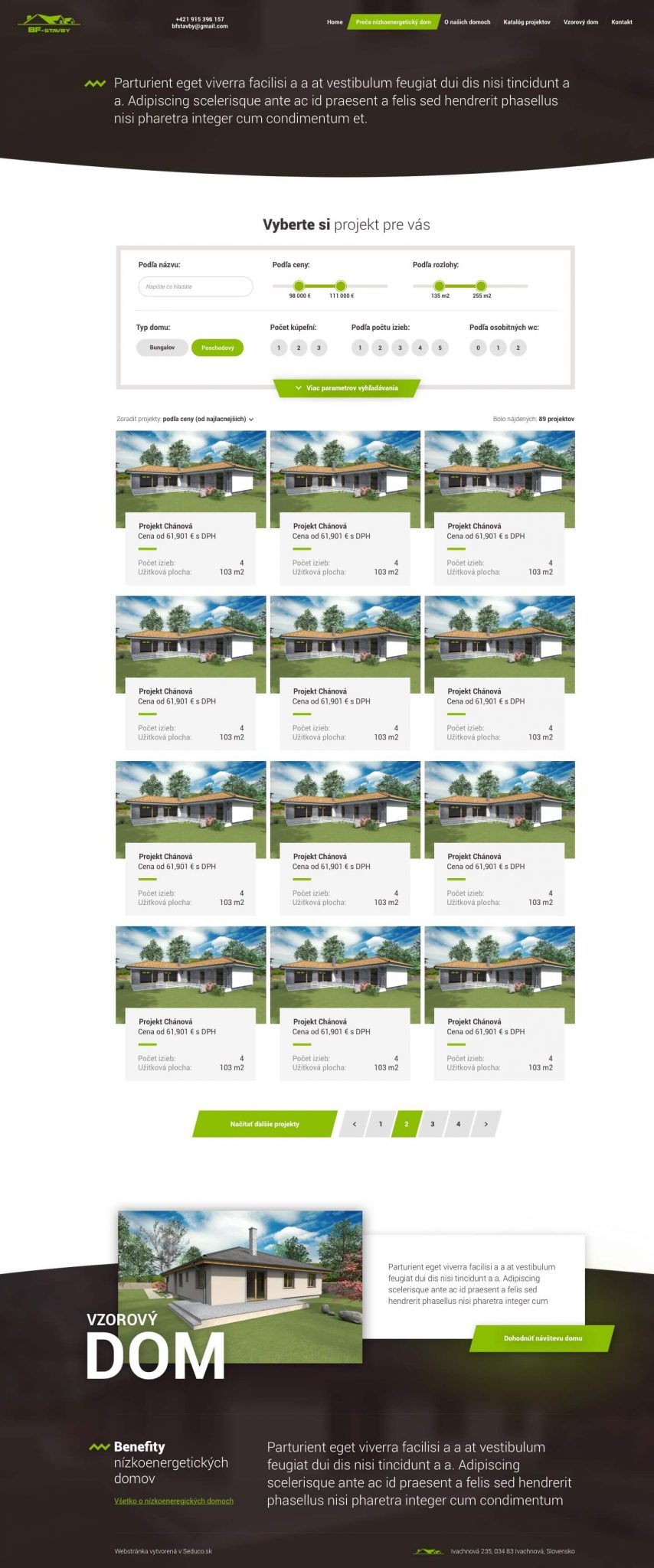Open the Vzorový dom menu item
654x1568 pixels.
click(x=580, y=22)
